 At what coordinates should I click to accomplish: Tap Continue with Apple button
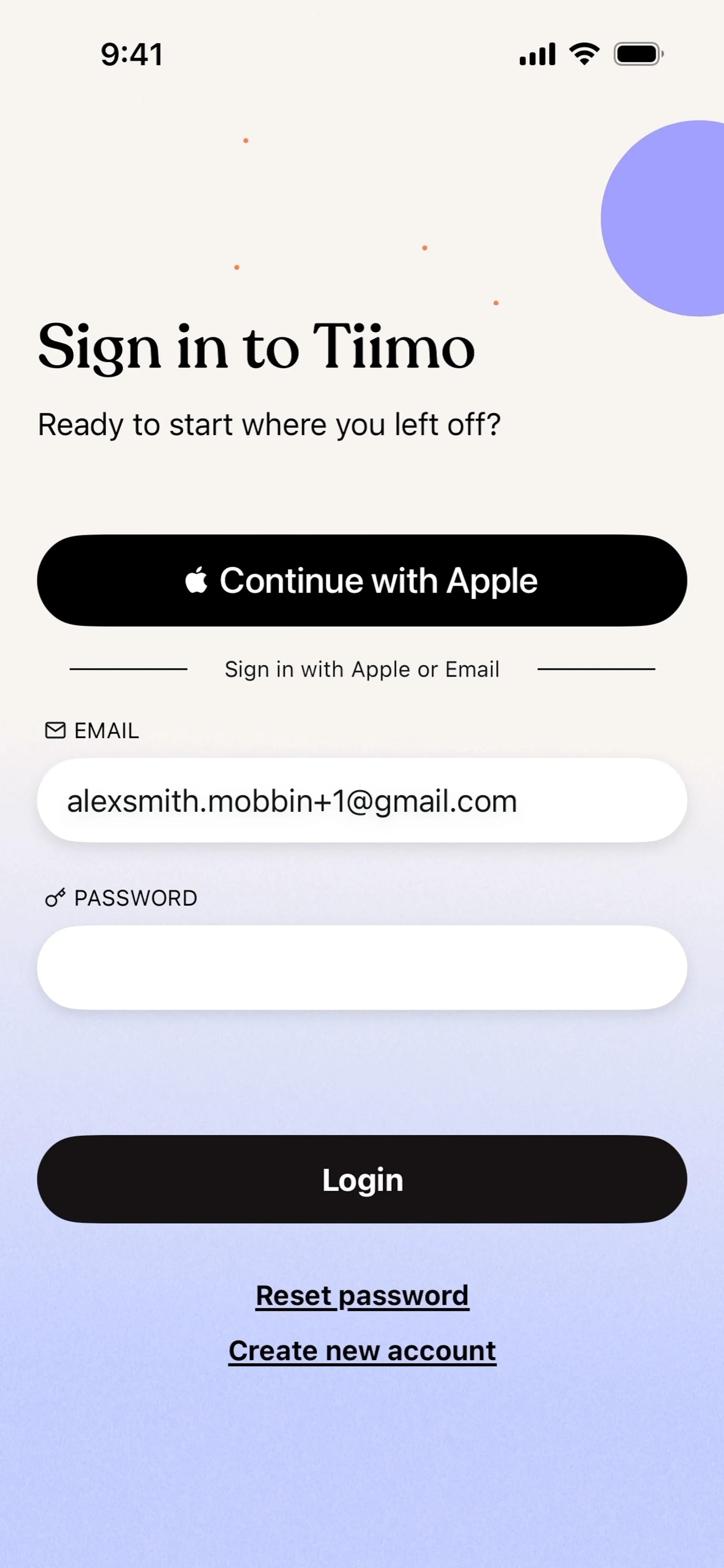pyautogui.click(x=362, y=580)
